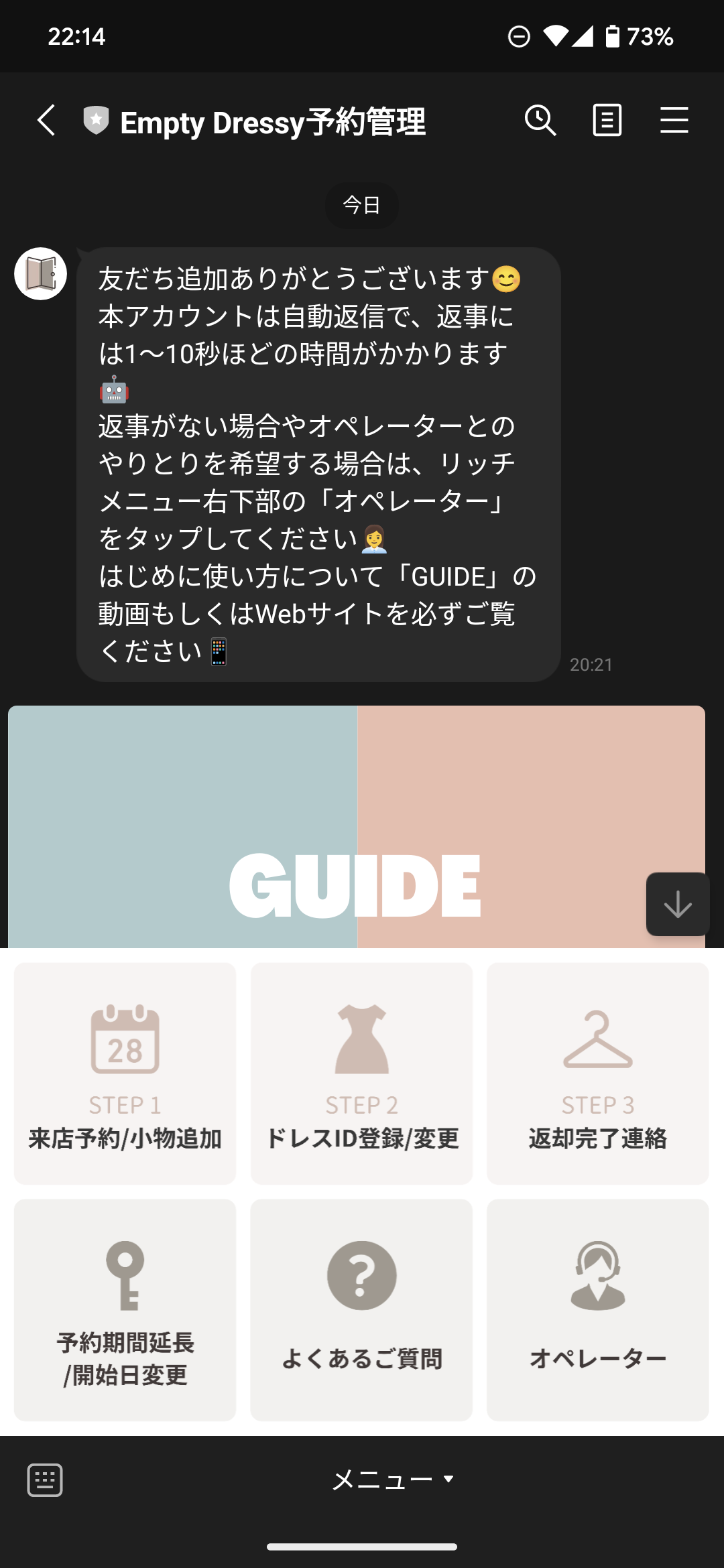Select STEP 3 返却完了連絡
Image resolution: width=724 pixels, height=1568 pixels.
click(597, 1073)
